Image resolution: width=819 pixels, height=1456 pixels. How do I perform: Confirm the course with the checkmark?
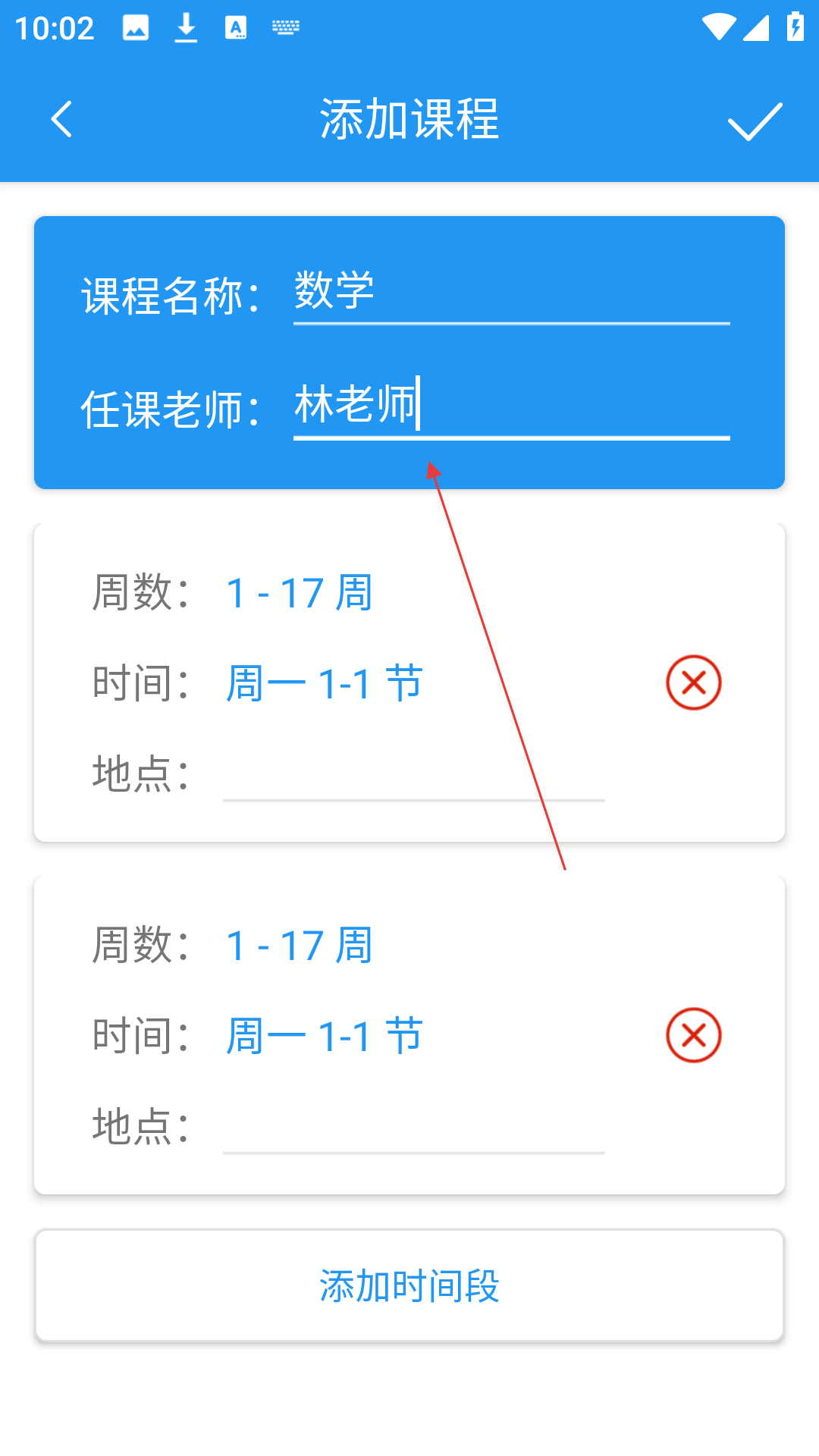tap(755, 121)
